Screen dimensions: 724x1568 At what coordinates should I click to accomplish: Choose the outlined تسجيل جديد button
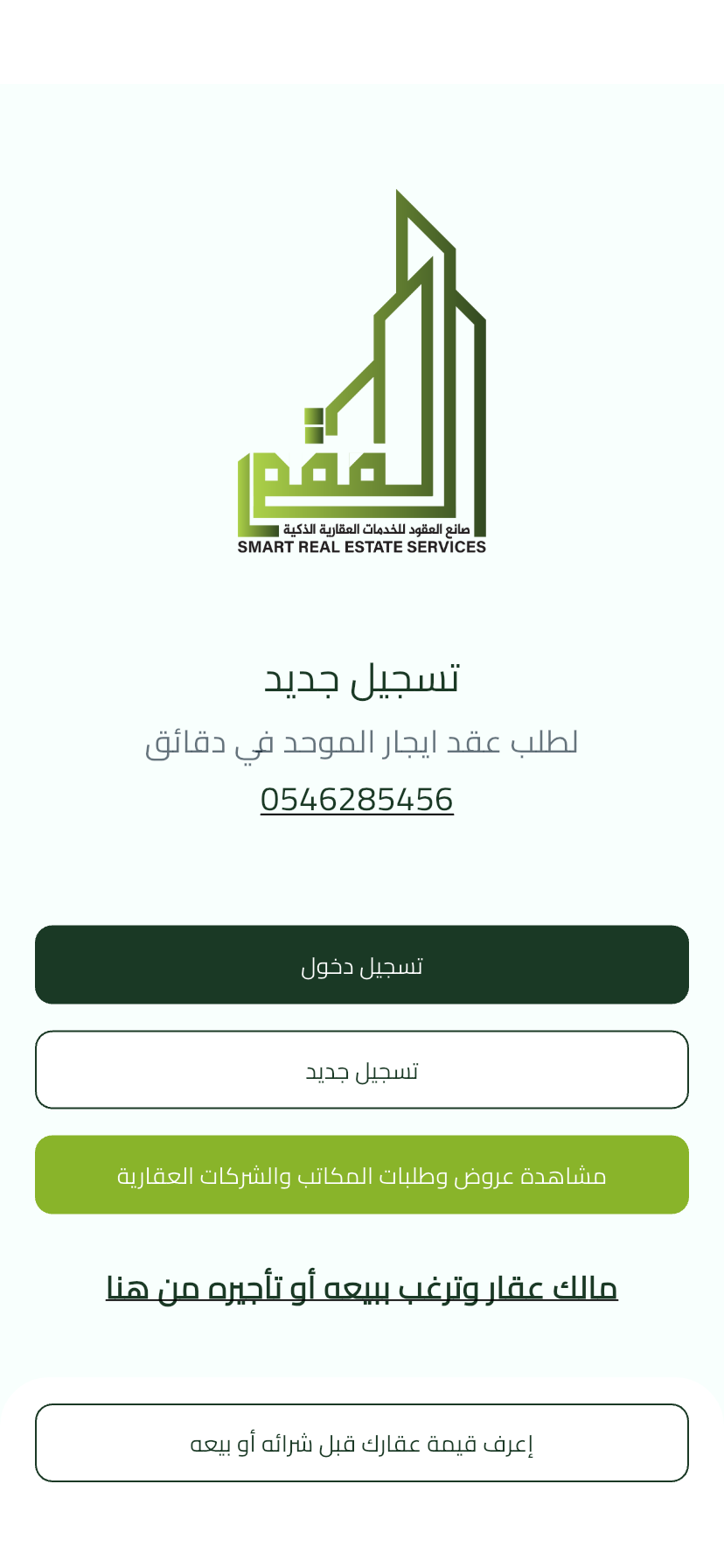[x=362, y=1069]
